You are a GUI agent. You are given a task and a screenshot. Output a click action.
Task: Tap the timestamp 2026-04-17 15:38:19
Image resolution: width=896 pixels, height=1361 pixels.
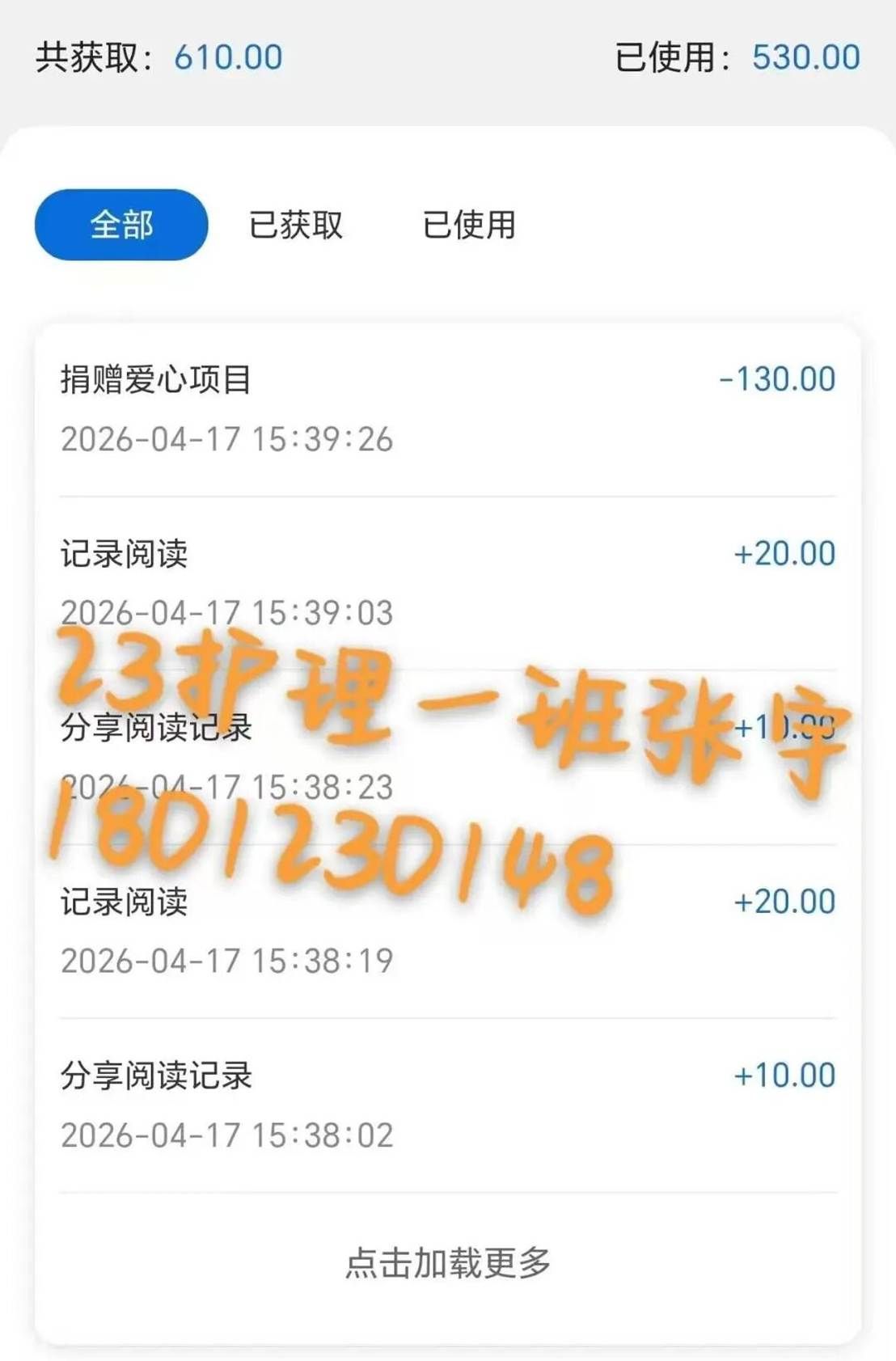click(228, 961)
